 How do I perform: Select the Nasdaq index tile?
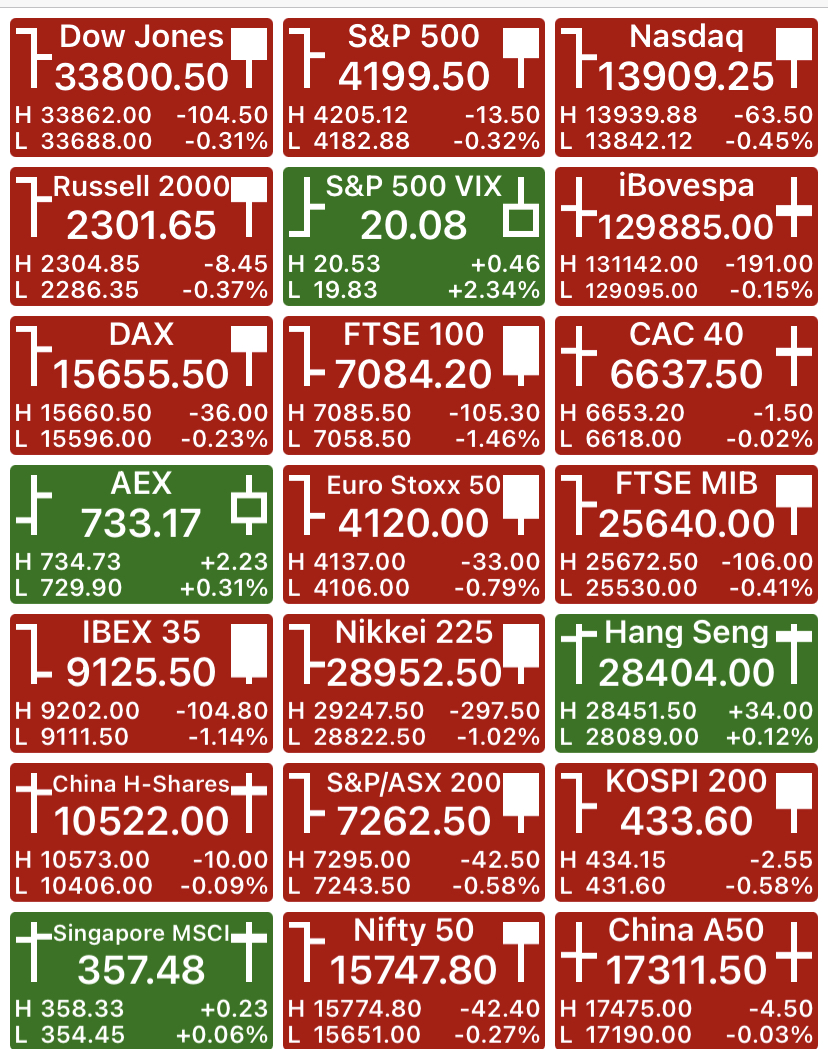pos(686,88)
